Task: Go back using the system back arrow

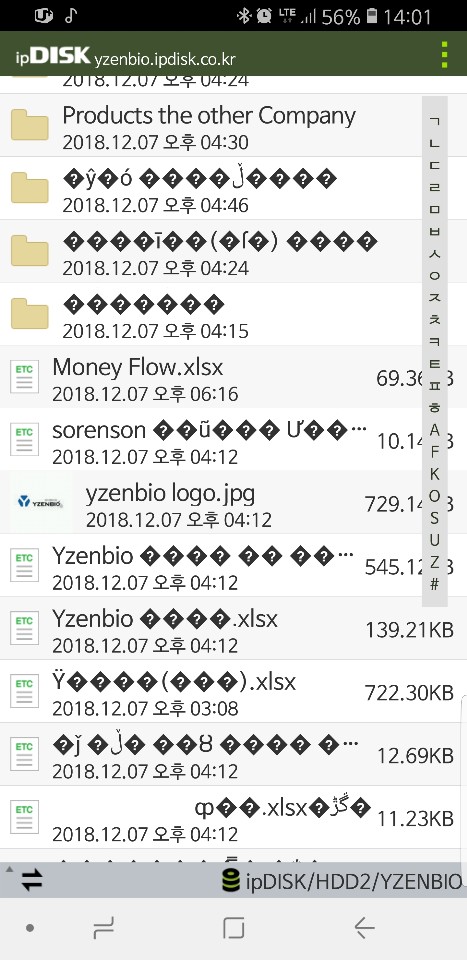Action: coord(365,928)
